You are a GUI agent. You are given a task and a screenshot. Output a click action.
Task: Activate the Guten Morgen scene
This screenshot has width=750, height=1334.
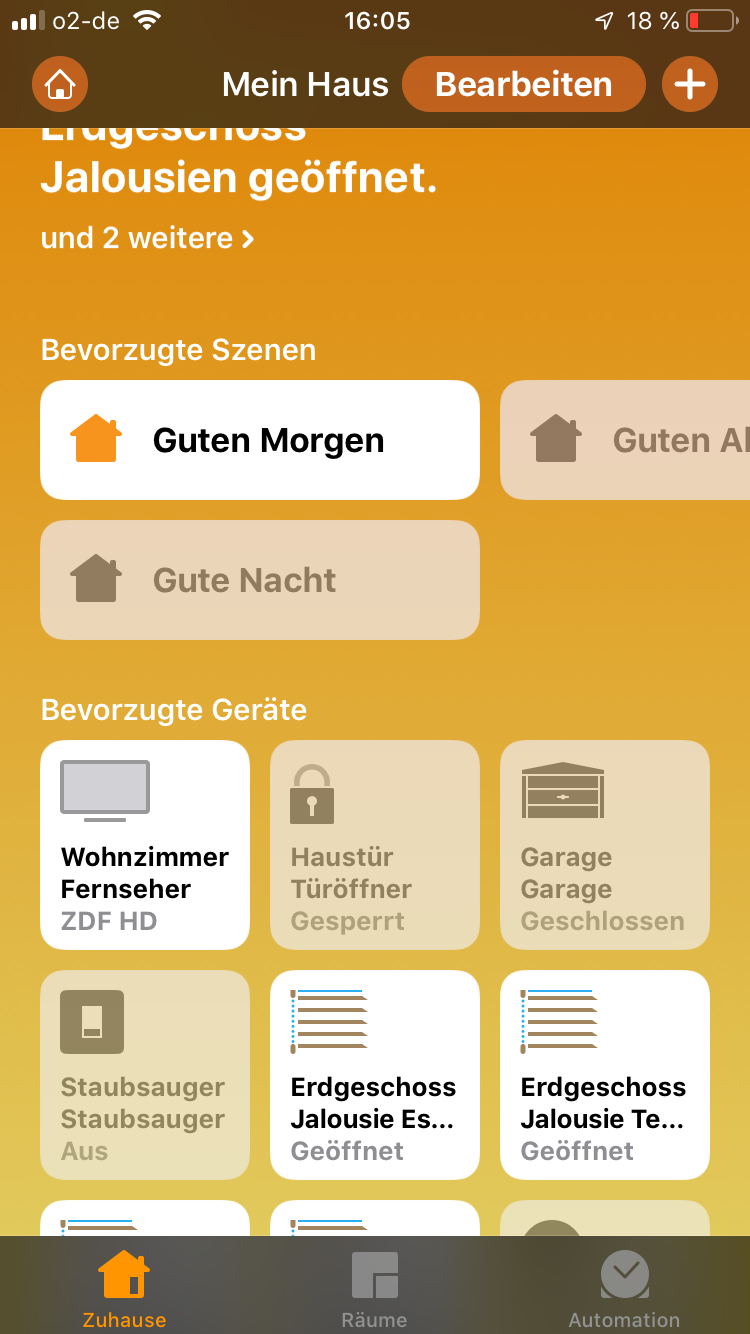tap(260, 440)
